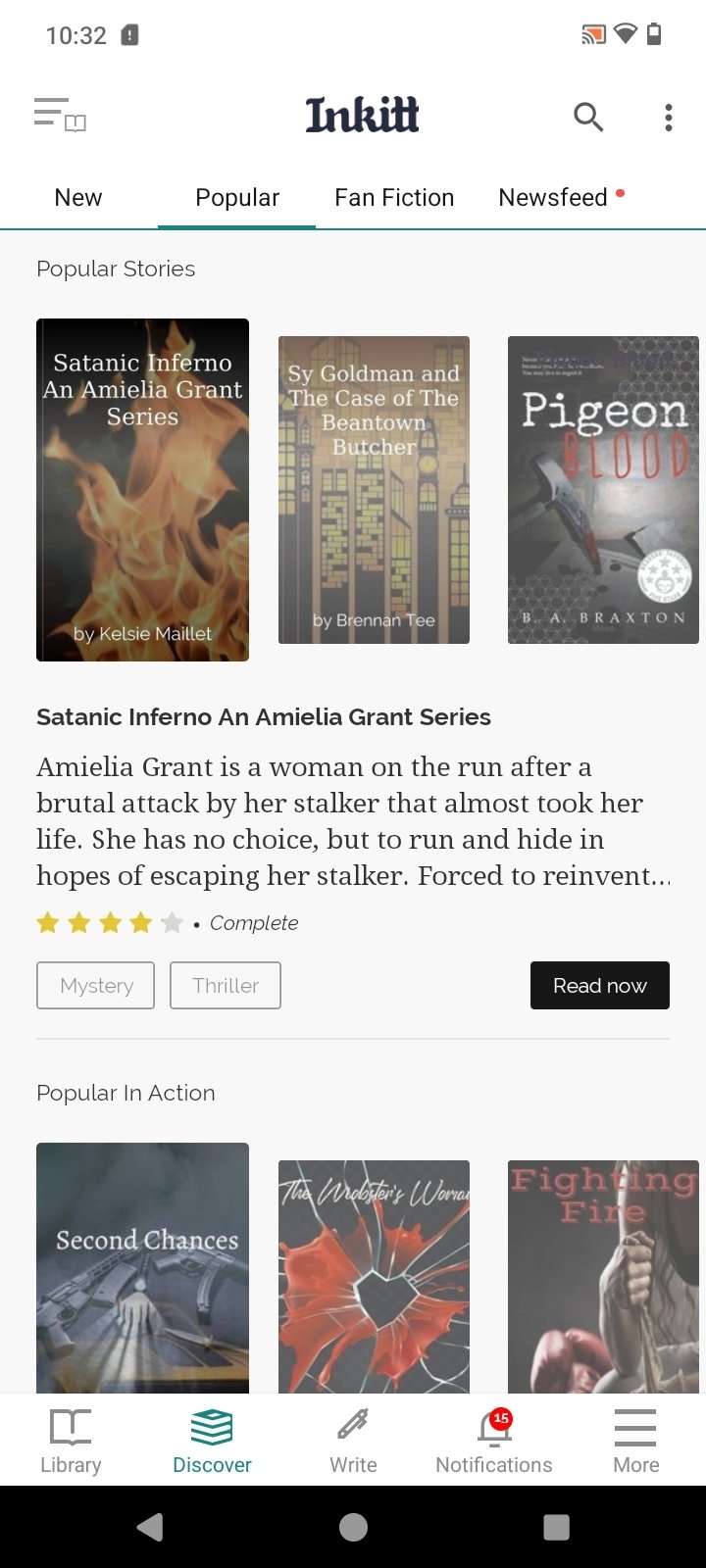Switch to the New tab

coord(78,198)
